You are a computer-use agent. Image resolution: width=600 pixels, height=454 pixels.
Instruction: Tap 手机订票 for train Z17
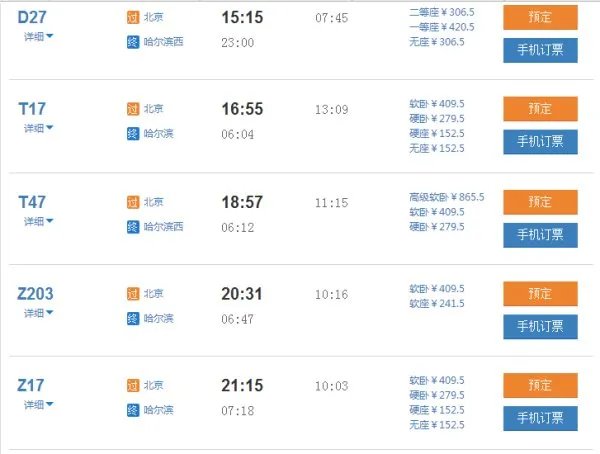[540, 418]
